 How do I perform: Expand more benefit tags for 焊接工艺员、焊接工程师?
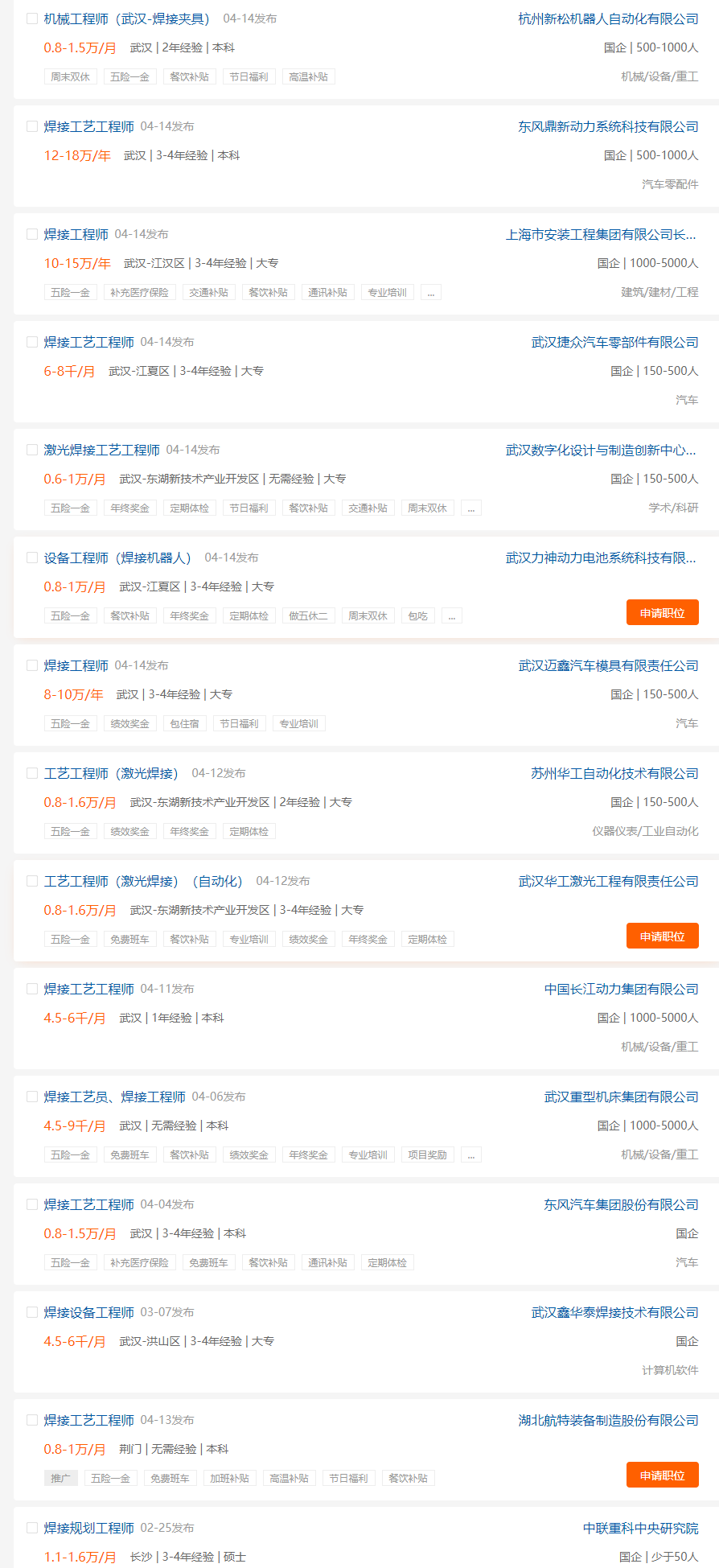pos(471,1155)
